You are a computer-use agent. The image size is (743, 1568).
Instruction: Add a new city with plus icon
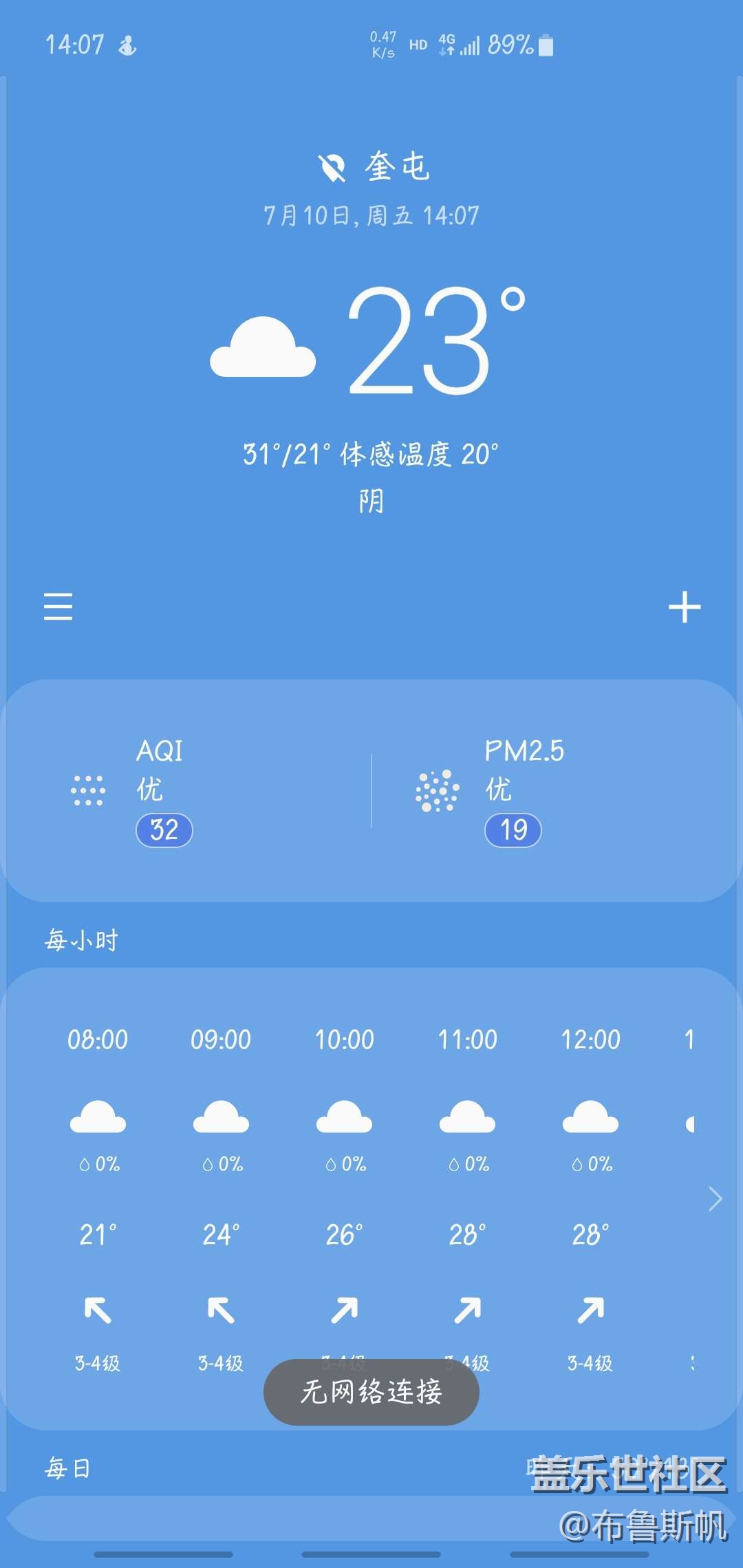click(x=685, y=607)
